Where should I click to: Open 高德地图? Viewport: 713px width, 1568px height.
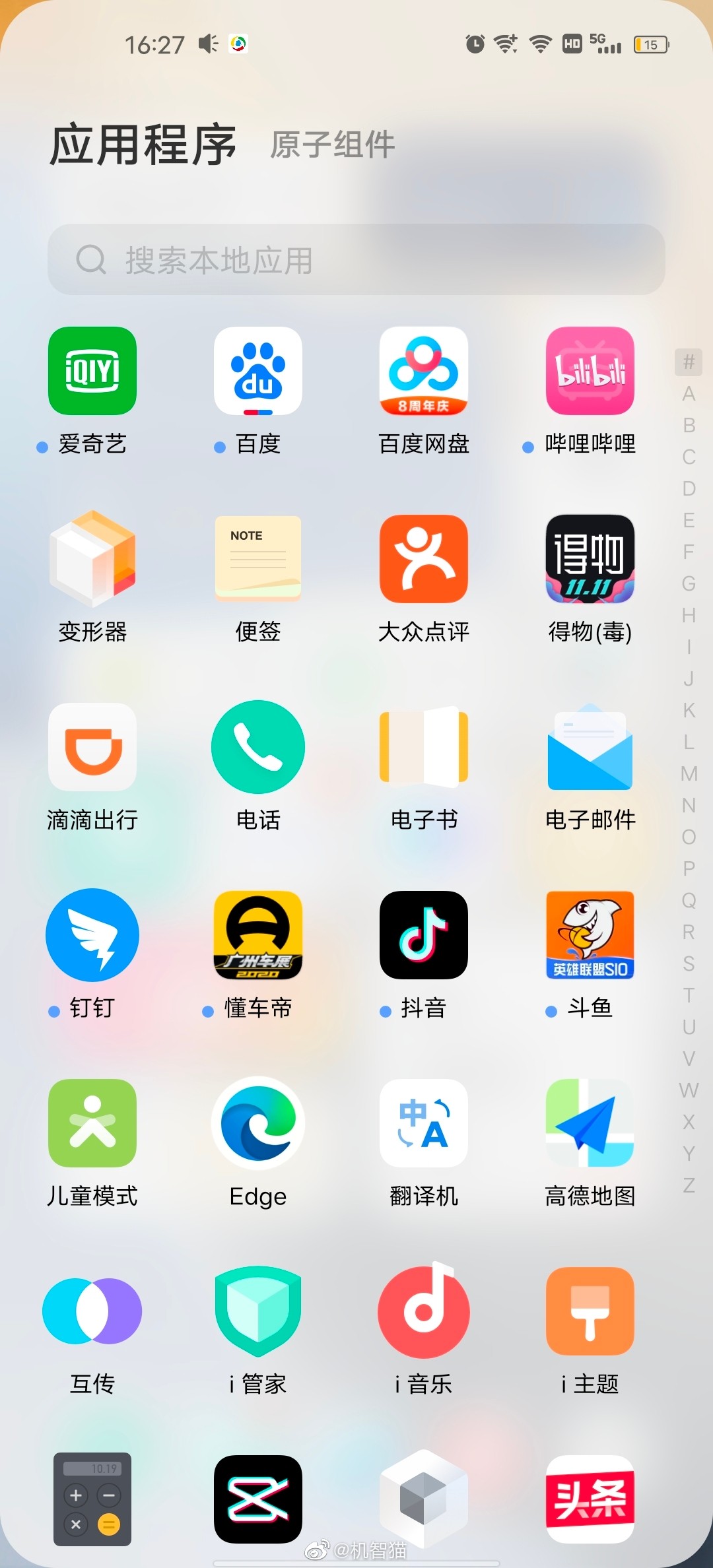click(x=590, y=1123)
